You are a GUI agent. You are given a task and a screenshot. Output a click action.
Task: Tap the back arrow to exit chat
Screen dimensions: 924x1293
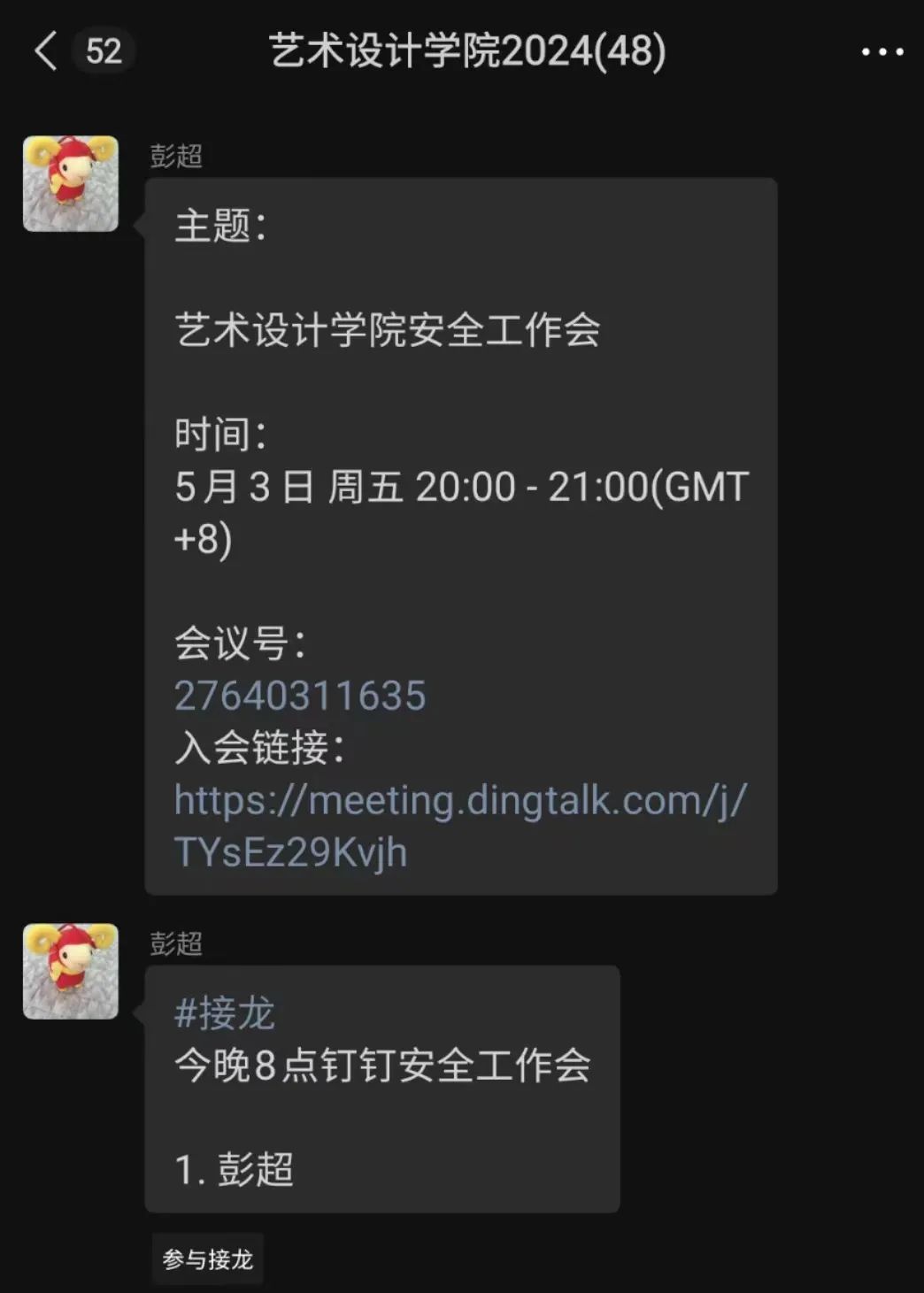[45, 52]
